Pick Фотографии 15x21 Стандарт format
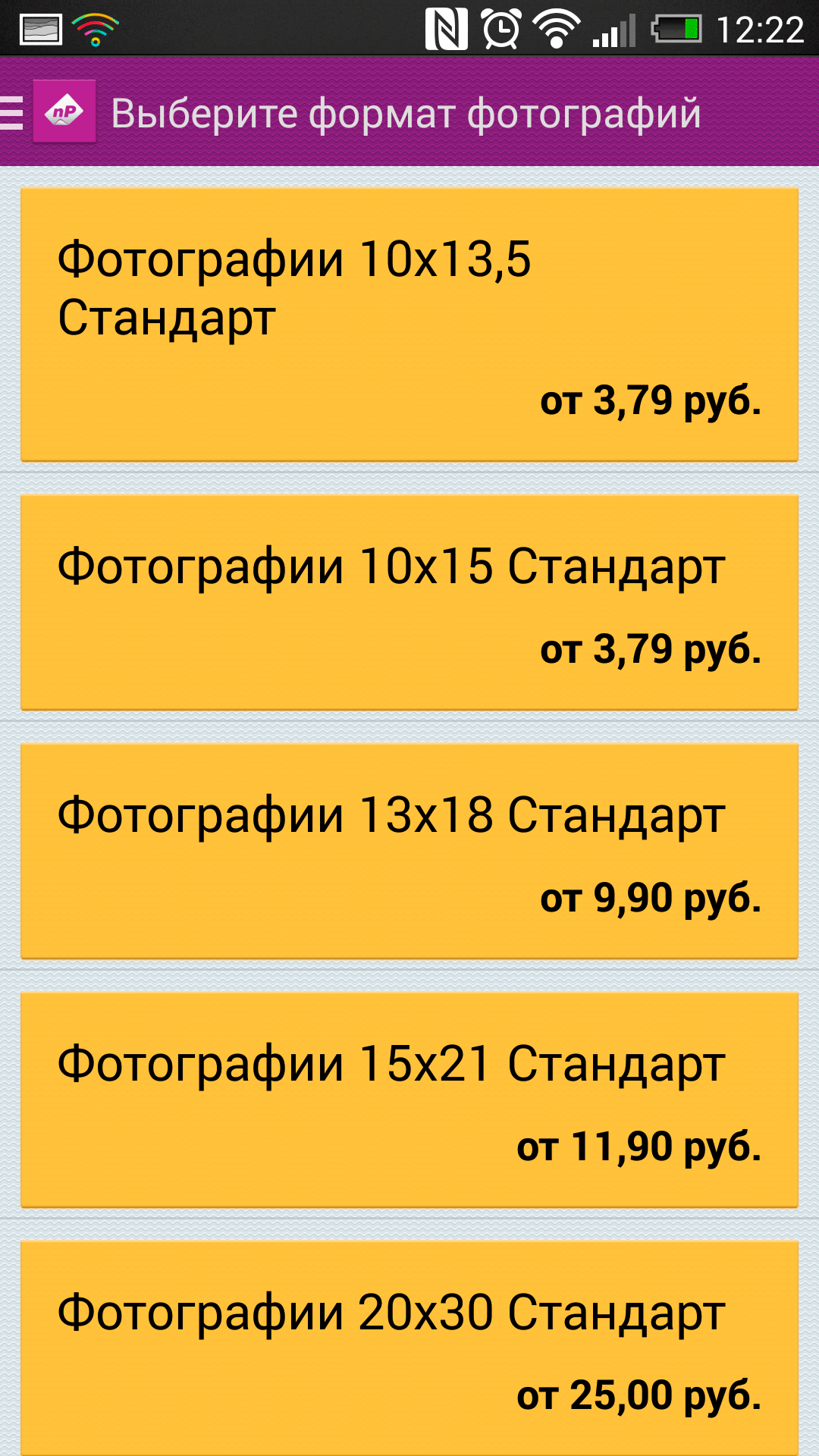 click(409, 1100)
